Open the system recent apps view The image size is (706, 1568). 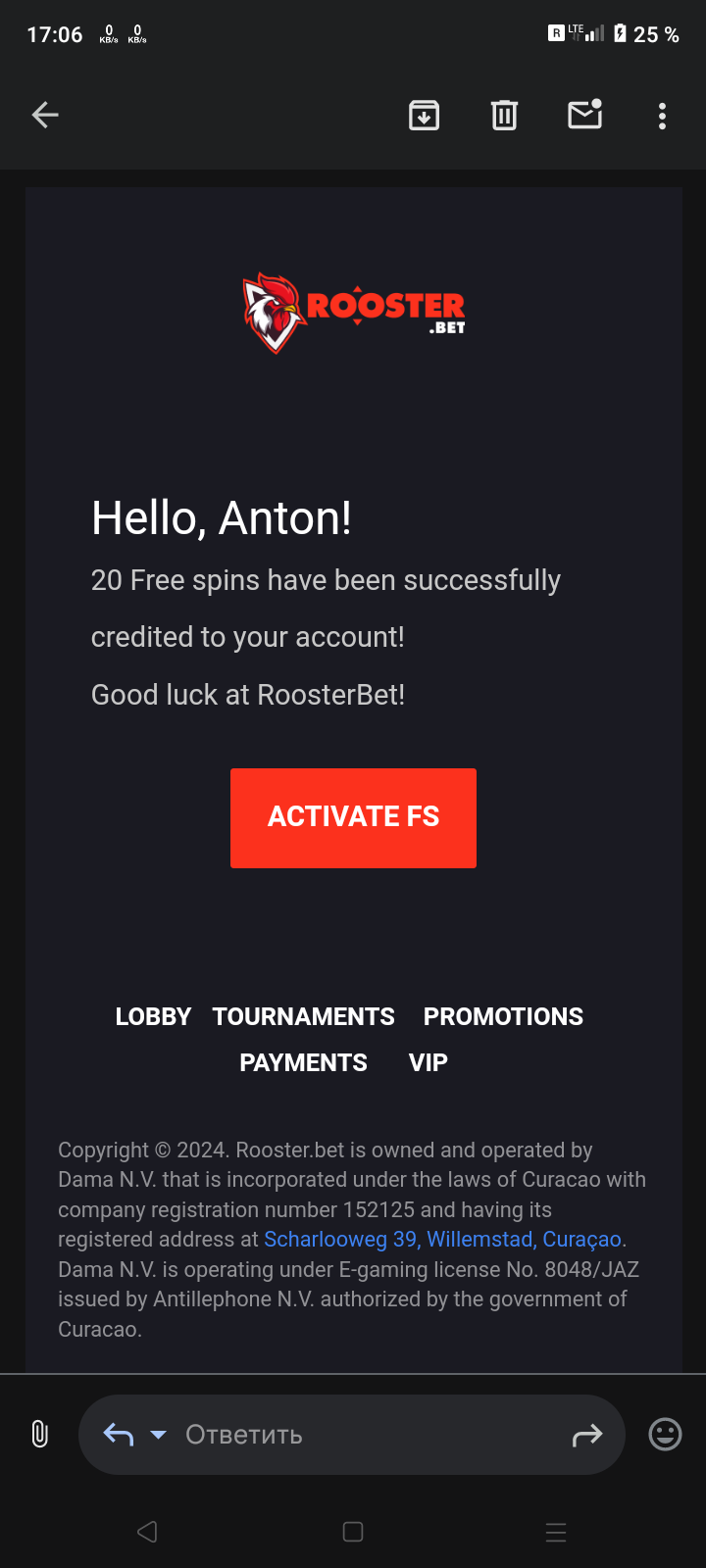(556, 1532)
